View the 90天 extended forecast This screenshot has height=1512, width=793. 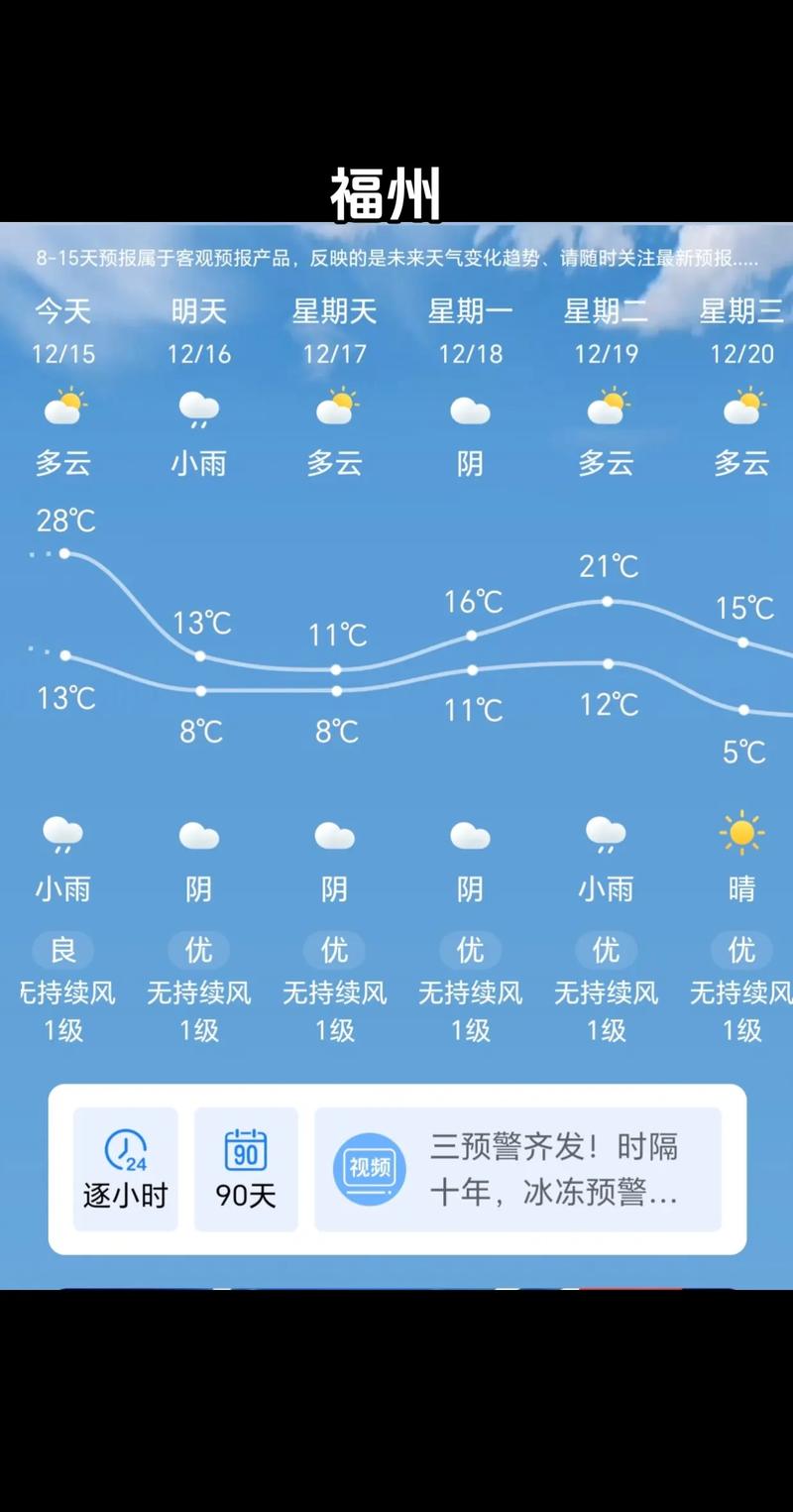coord(246,1195)
